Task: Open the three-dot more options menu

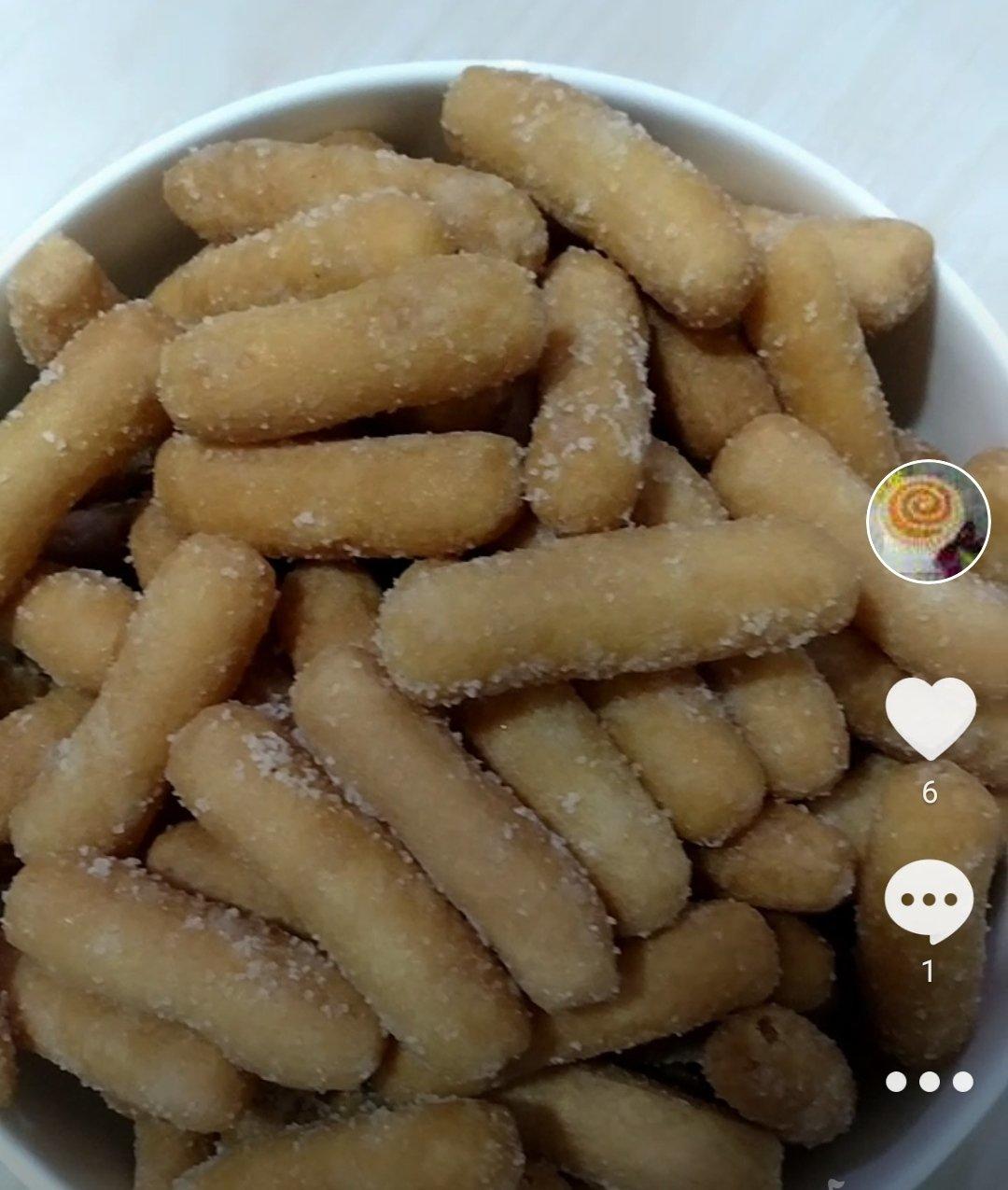Action: pos(929,1082)
